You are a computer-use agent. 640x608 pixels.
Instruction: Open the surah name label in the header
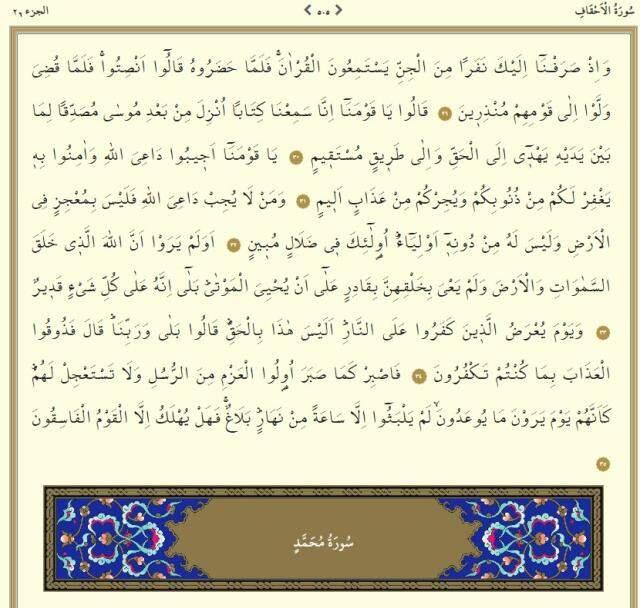click(596, 10)
